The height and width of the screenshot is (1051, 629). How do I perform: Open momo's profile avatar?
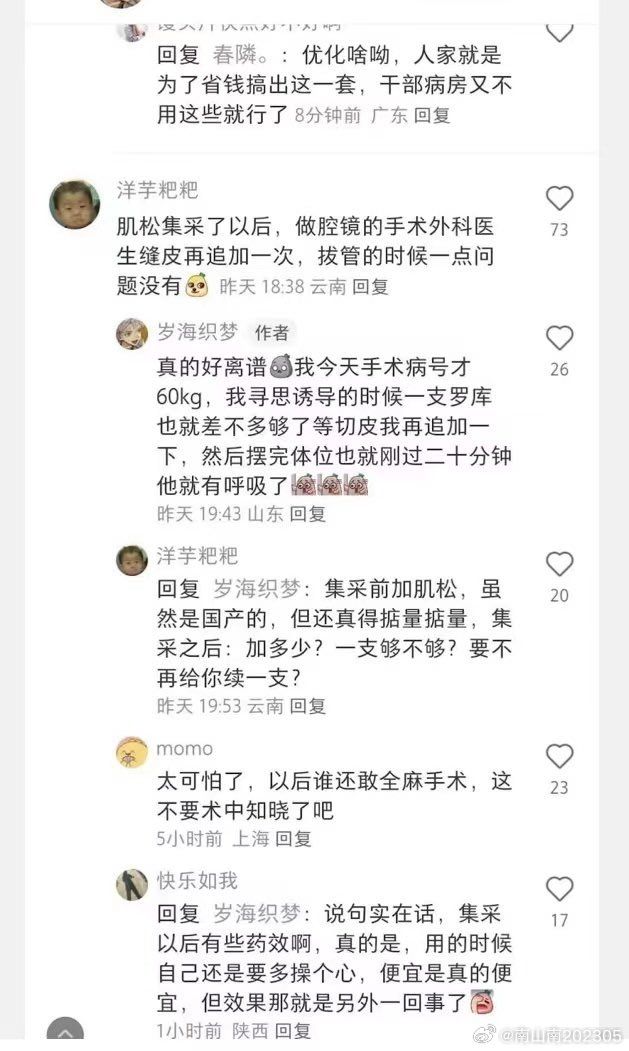[x=132, y=752]
